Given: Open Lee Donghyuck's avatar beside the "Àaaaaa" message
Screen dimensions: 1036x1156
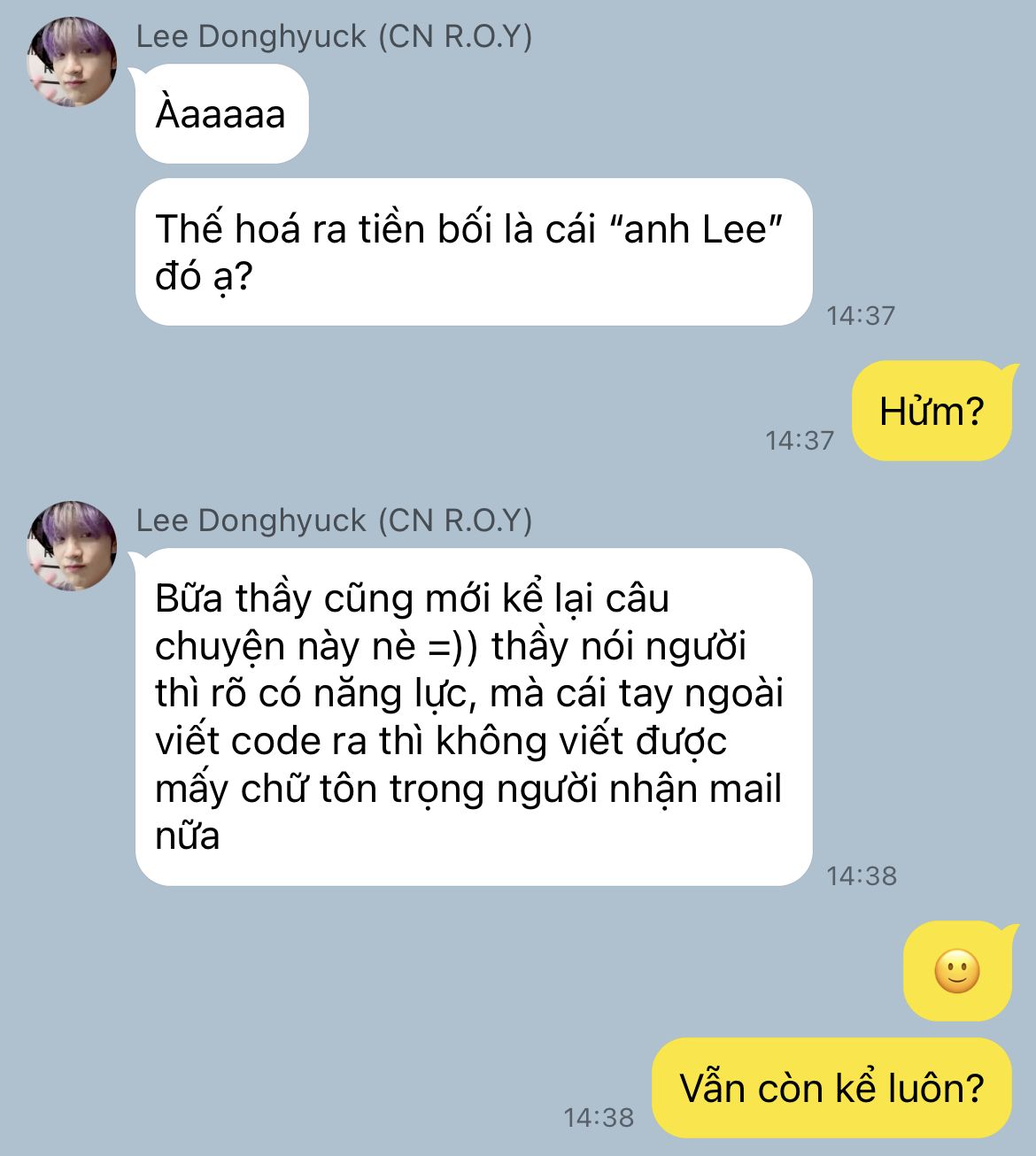Looking at the screenshot, I should point(73,62).
